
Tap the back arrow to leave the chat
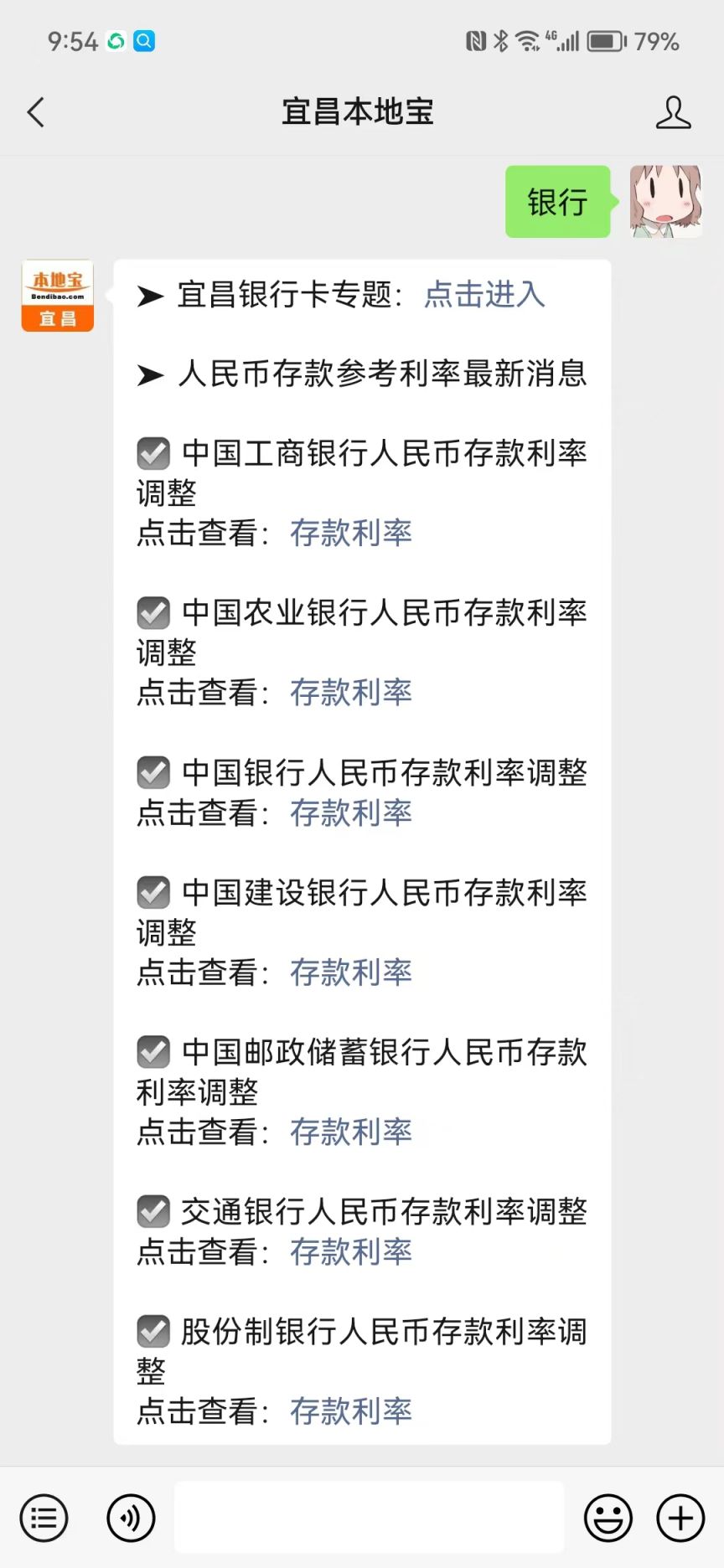(x=35, y=111)
